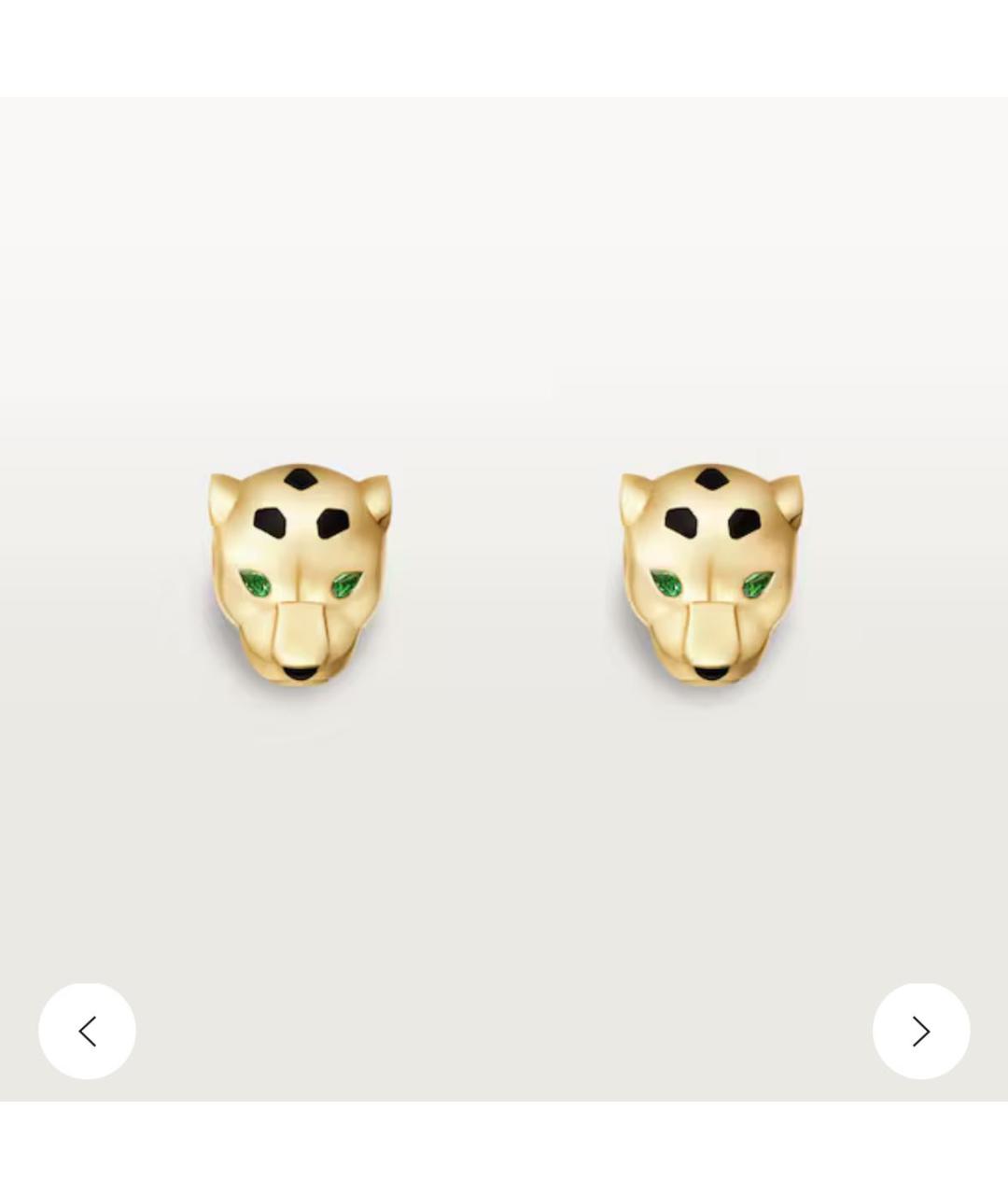This screenshot has height=1195, width=1008.
Task: Go to the previous product image
Action: pos(87,1031)
